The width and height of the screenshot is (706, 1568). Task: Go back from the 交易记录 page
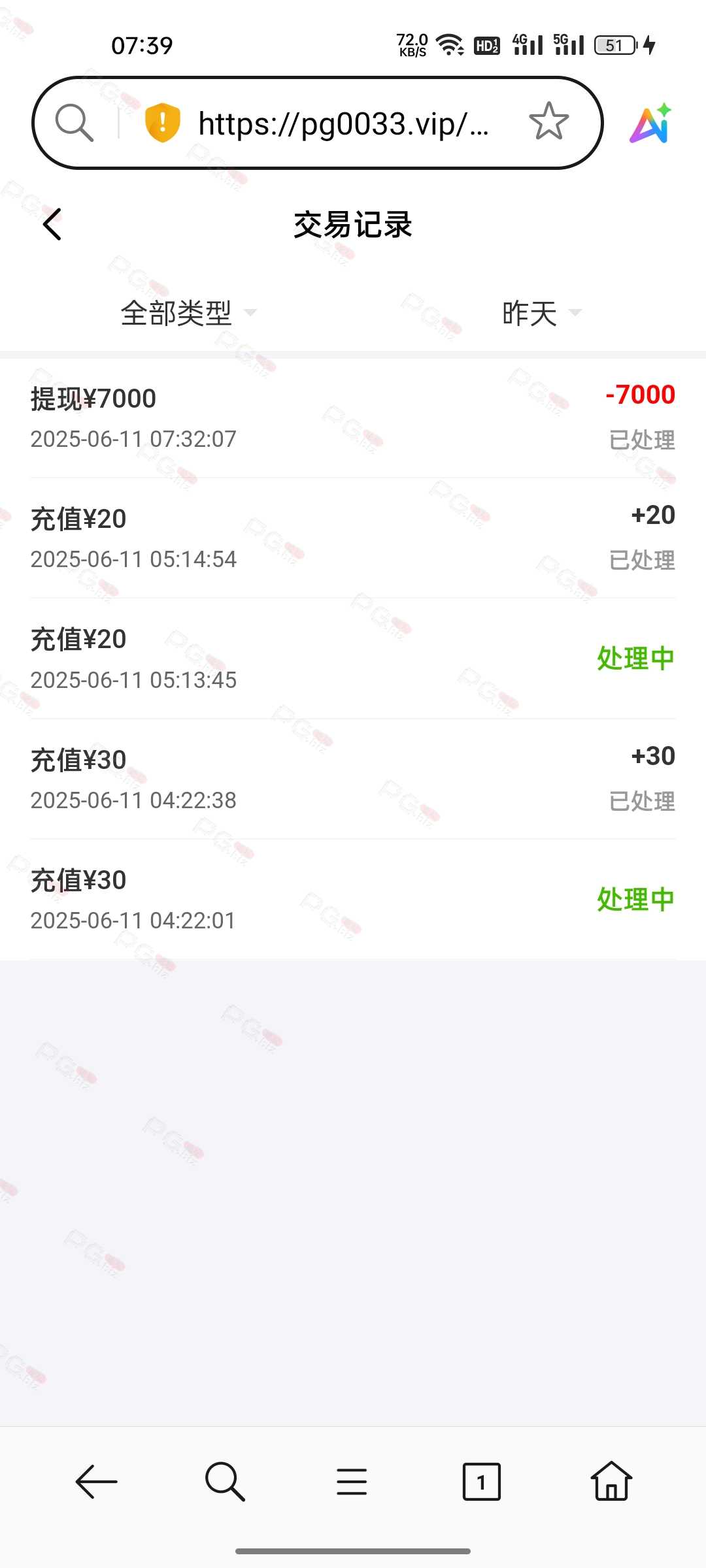(52, 225)
